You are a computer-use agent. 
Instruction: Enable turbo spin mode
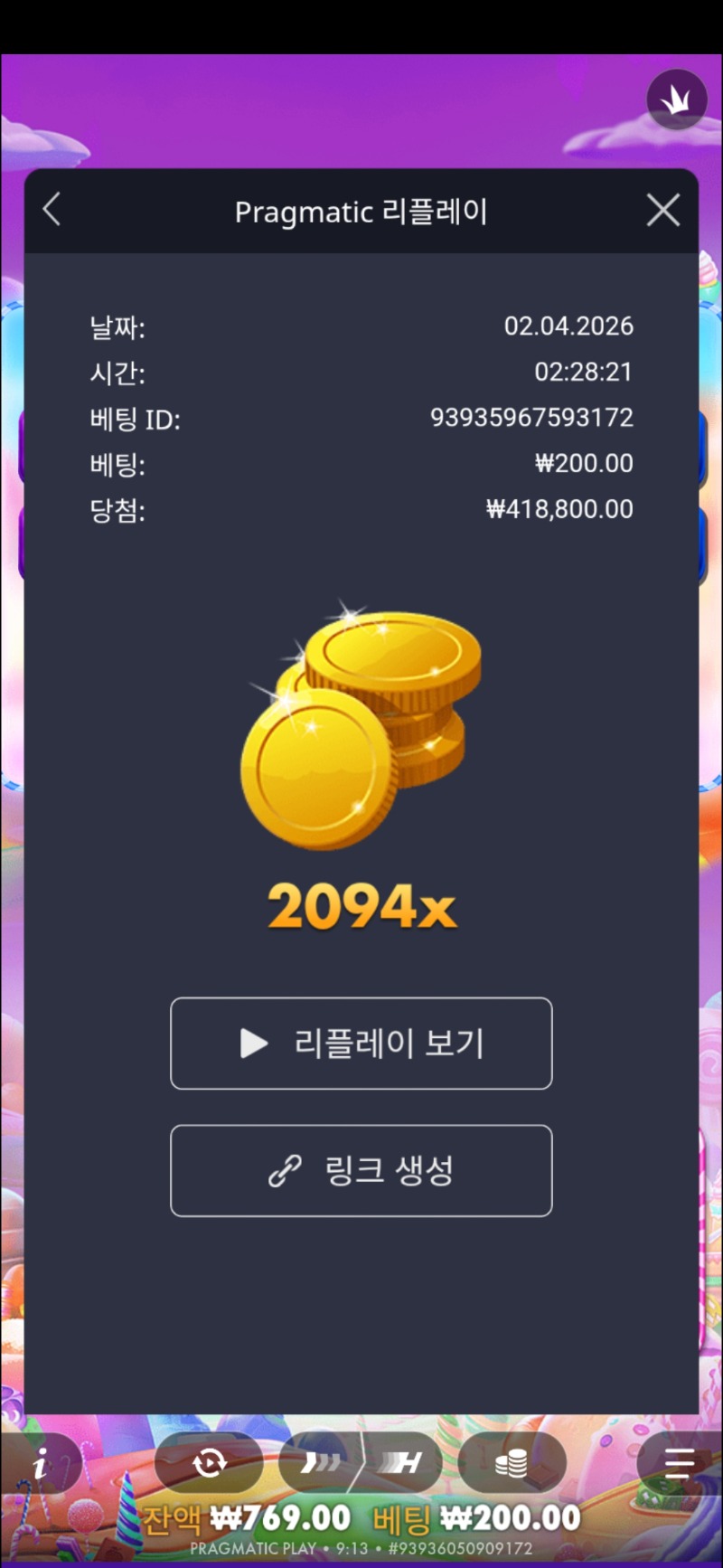tap(400, 1462)
